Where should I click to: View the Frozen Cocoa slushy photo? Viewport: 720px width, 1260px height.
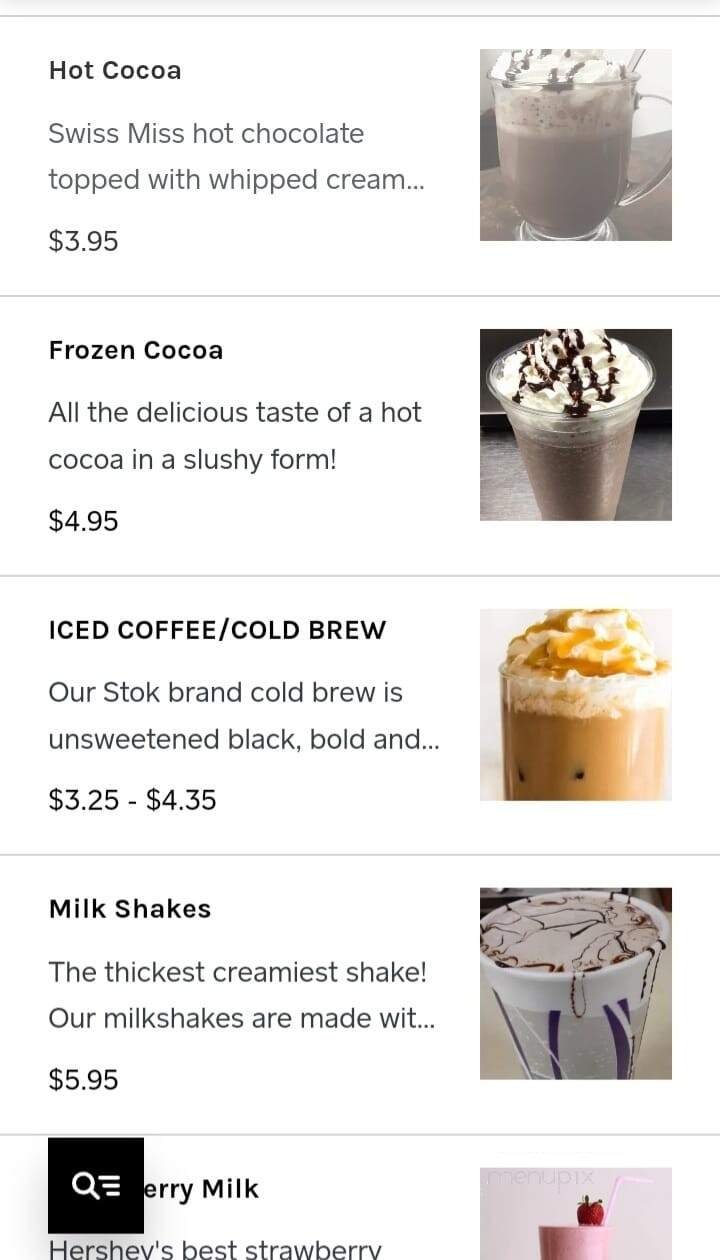[x=576, y=423]
